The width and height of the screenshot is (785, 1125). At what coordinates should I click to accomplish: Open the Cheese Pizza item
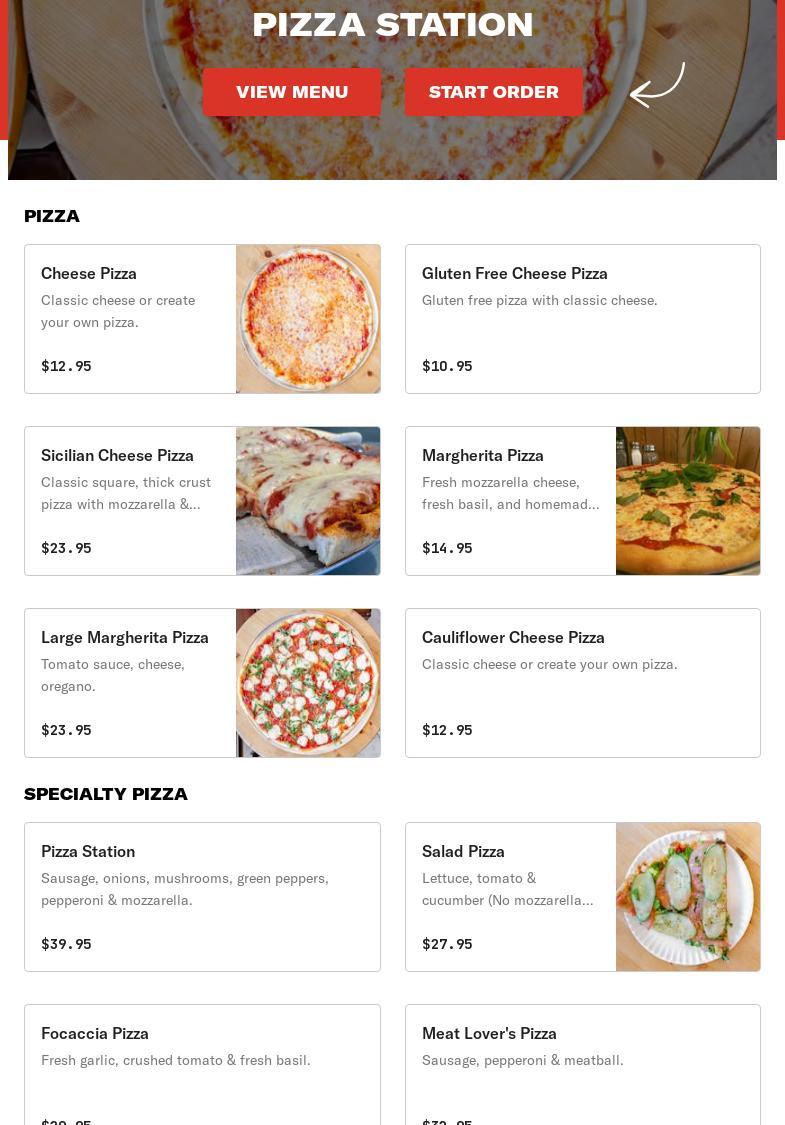[202, 319]
